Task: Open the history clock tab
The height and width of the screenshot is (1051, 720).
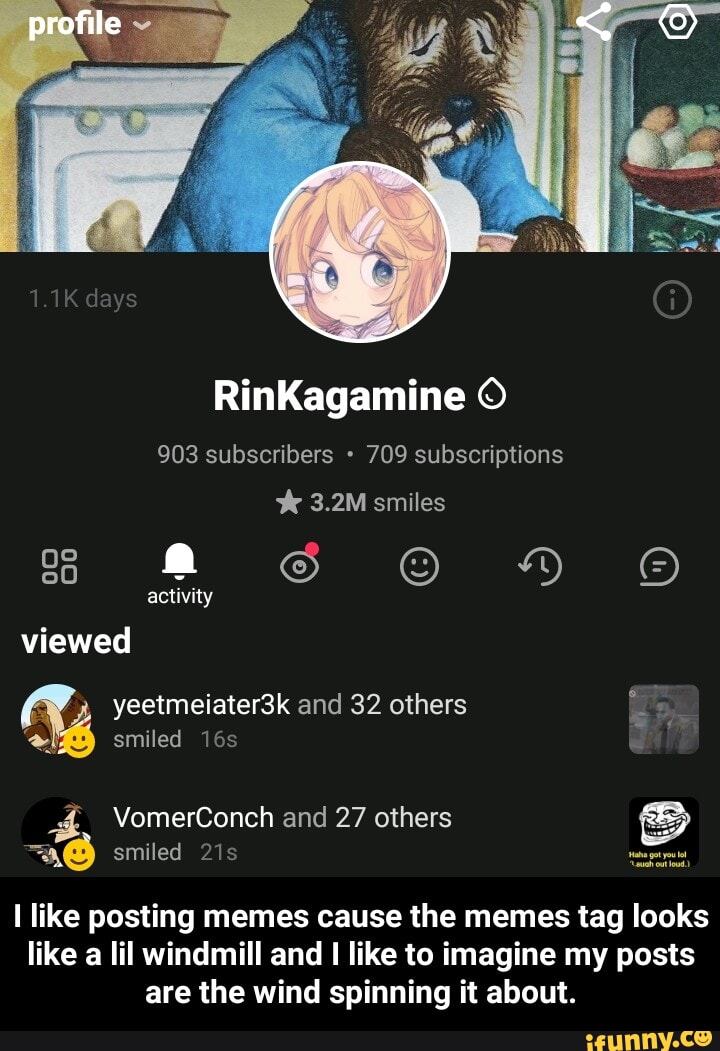Action: pyautogui.click(x=540, y=567)
